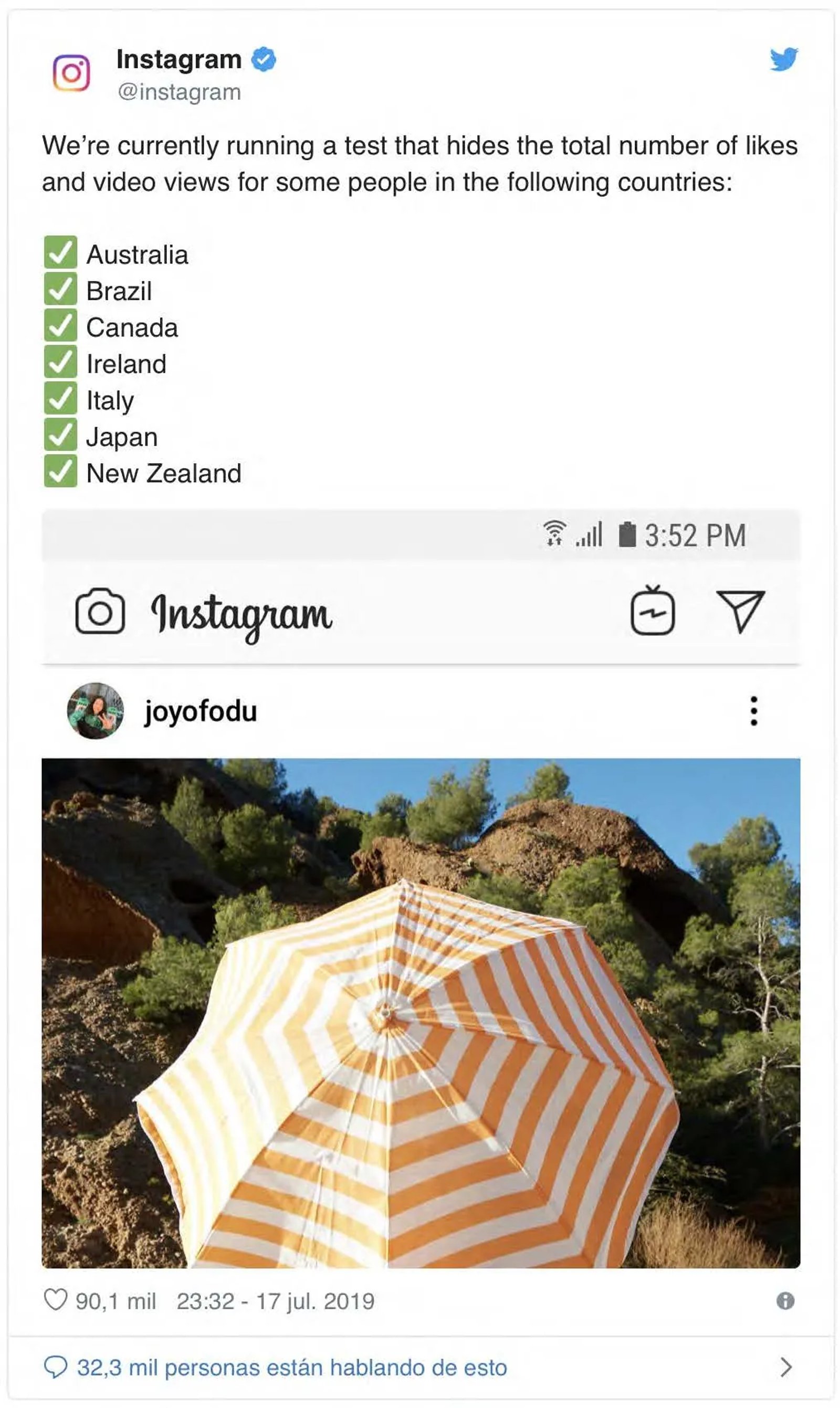Open the @instagram handle link

179,92
